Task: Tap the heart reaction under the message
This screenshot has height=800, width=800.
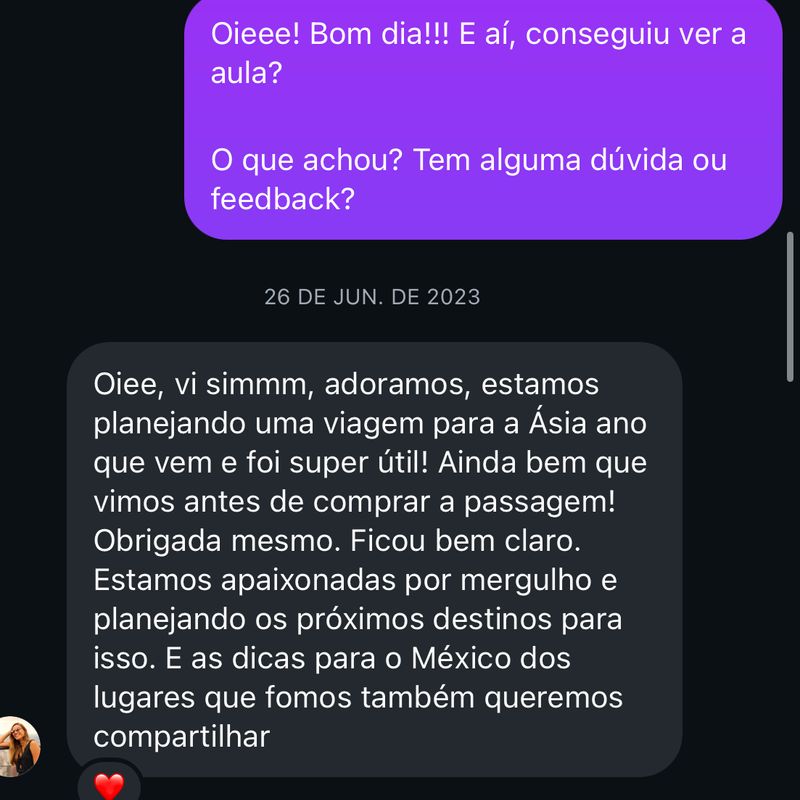Action: [x=109, y=785]
